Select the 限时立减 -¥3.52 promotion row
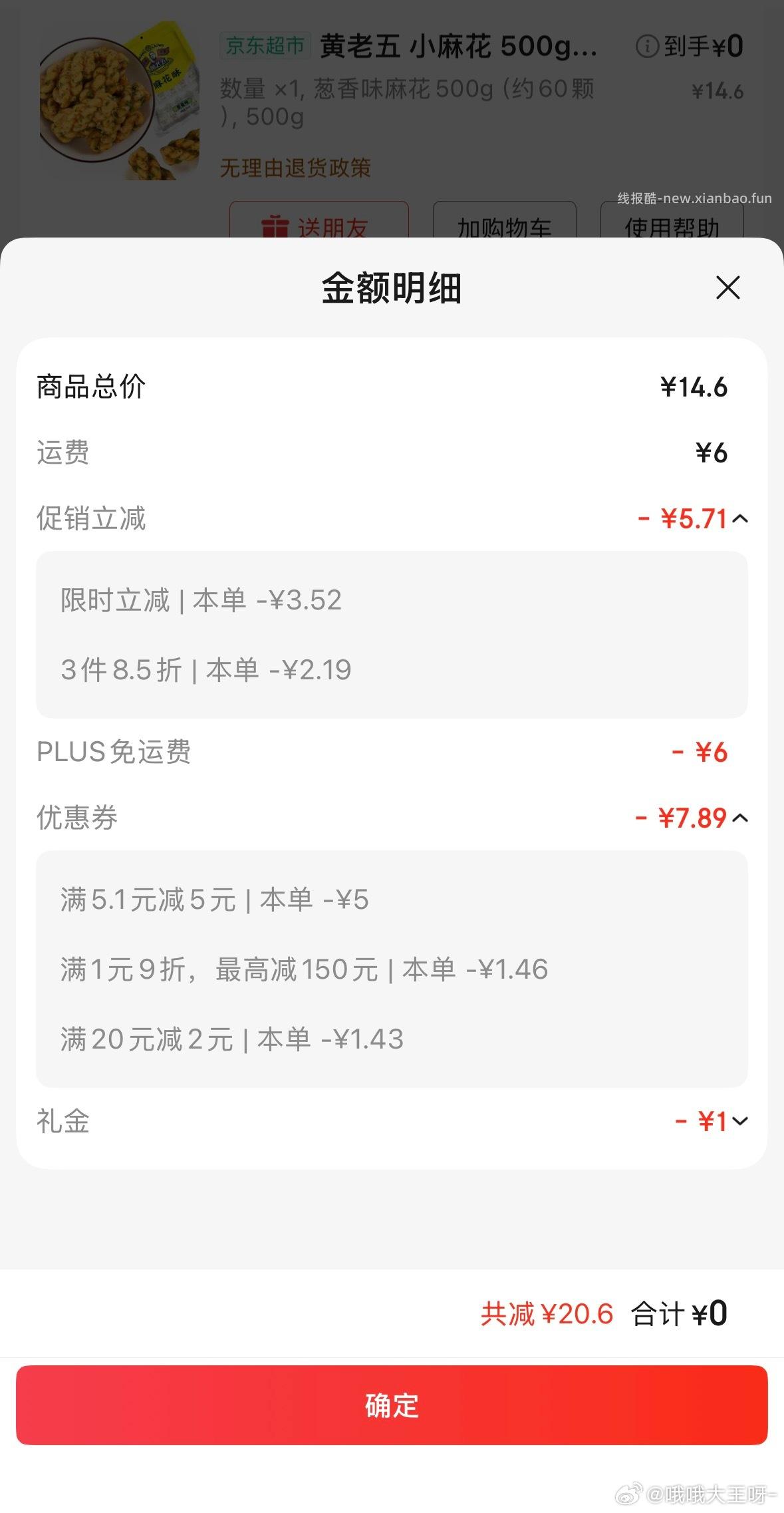Screen dimensions: 784x1513 (199, 599)
